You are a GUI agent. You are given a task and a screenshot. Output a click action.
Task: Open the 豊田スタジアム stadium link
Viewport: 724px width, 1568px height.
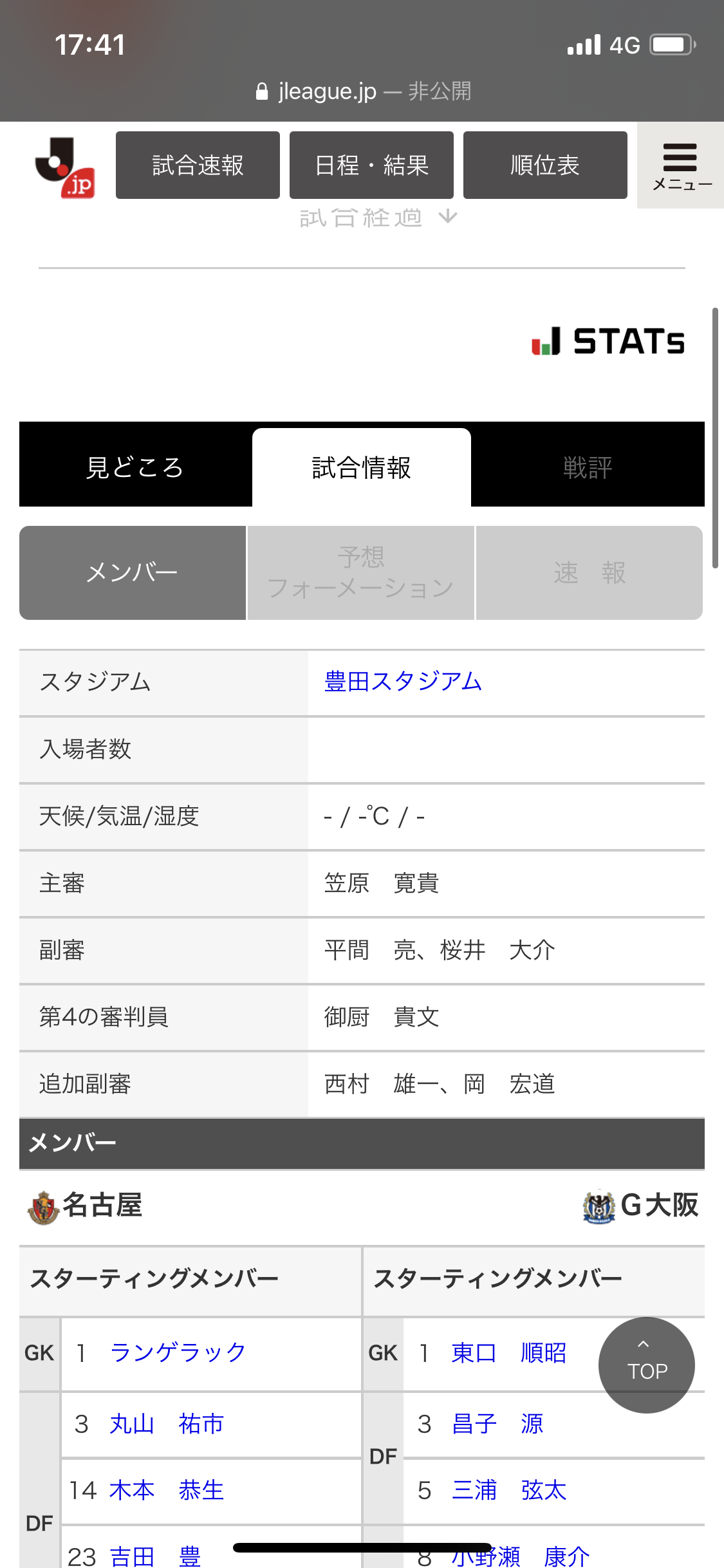pos(403,682)
